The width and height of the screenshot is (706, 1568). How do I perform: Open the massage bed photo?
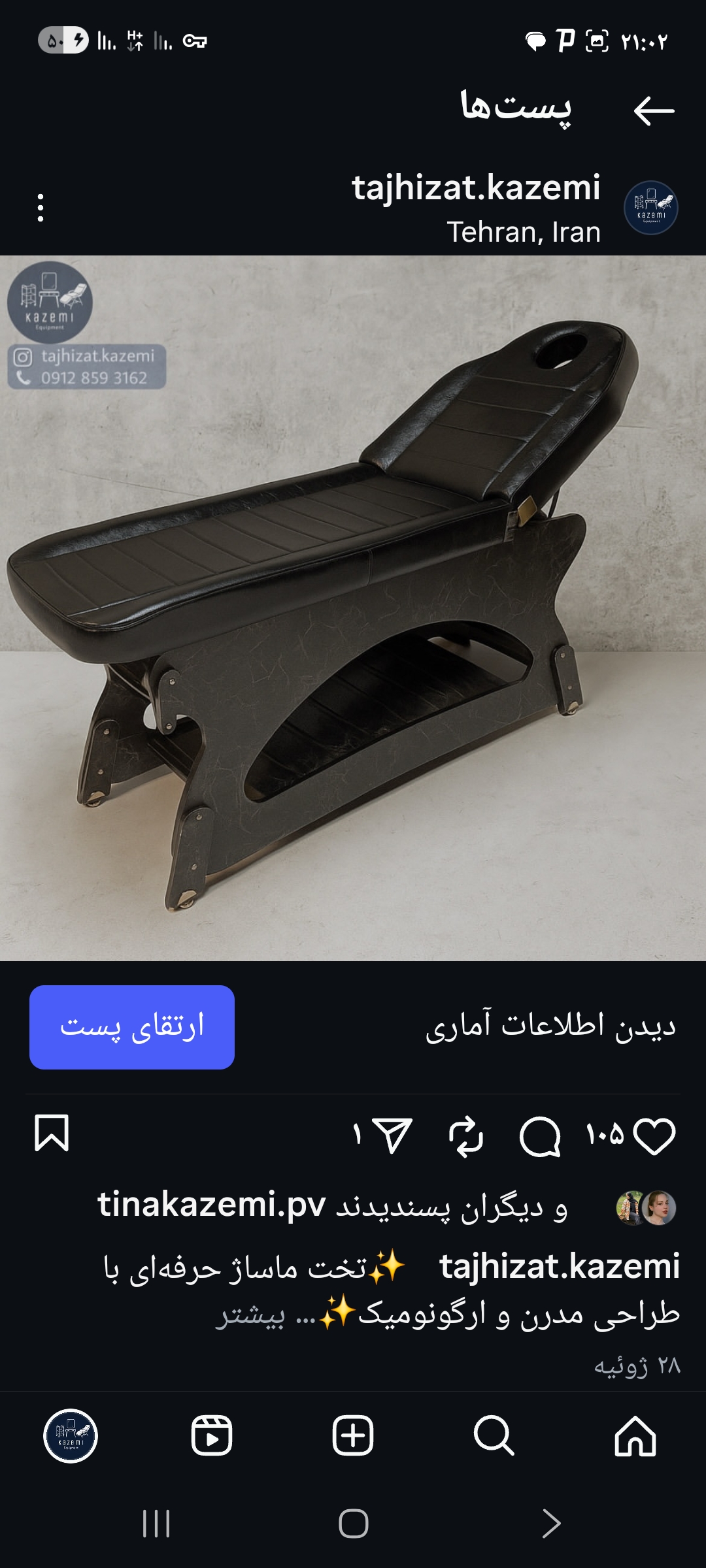coord(353,608)
